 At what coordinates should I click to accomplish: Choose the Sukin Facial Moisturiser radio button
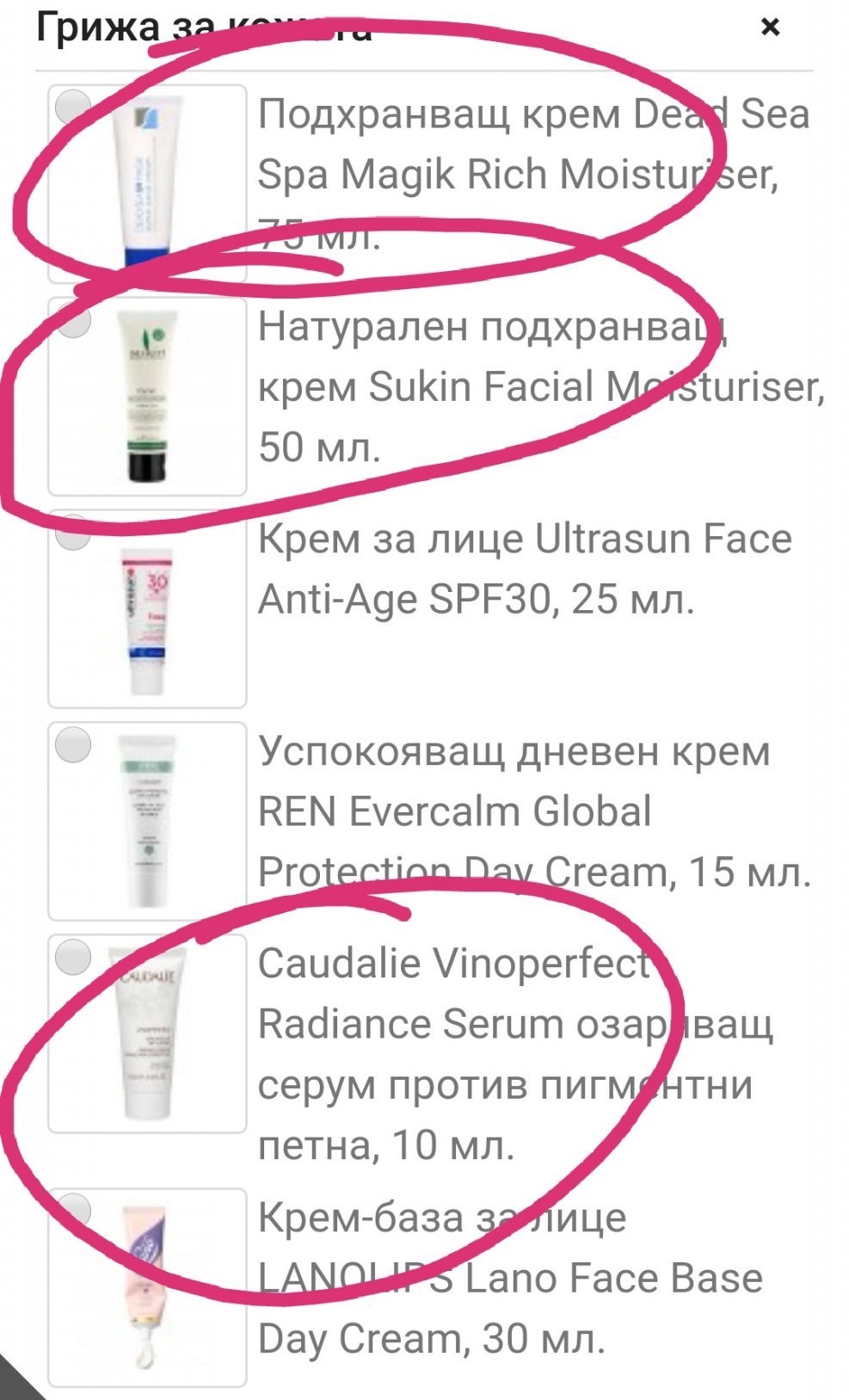click(73, 320)
